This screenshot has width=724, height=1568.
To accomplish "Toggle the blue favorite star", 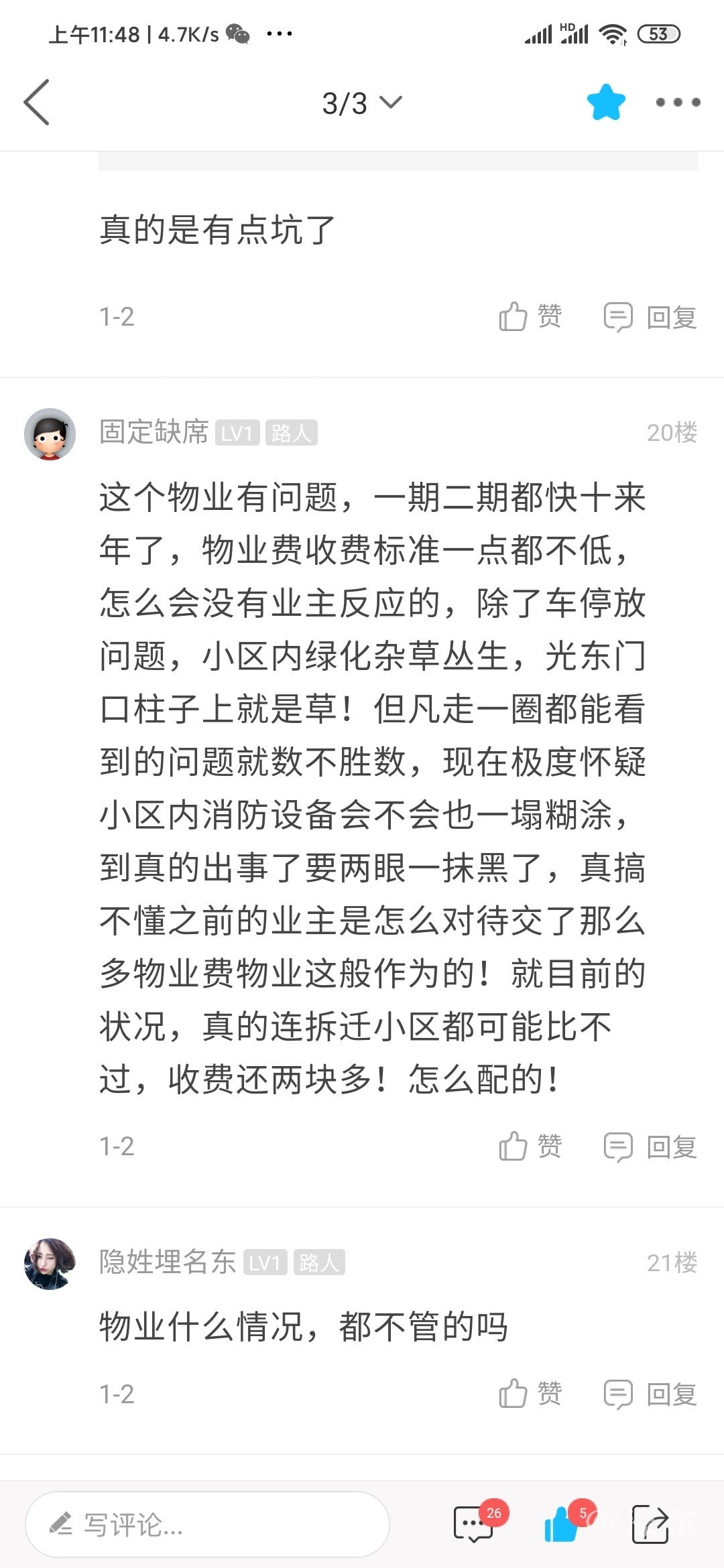I will pos(606,102).
